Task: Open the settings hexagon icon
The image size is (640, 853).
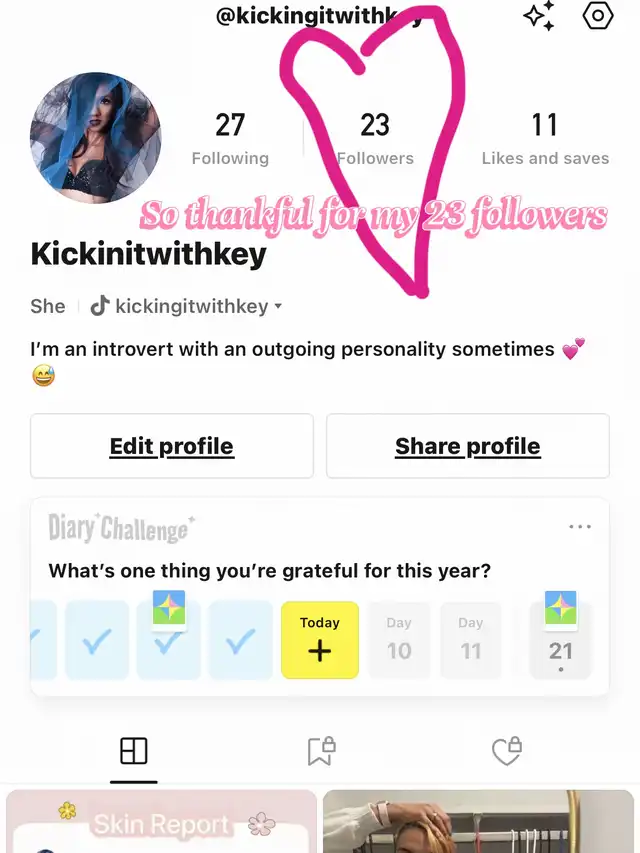Action: (x=597, y=16)
